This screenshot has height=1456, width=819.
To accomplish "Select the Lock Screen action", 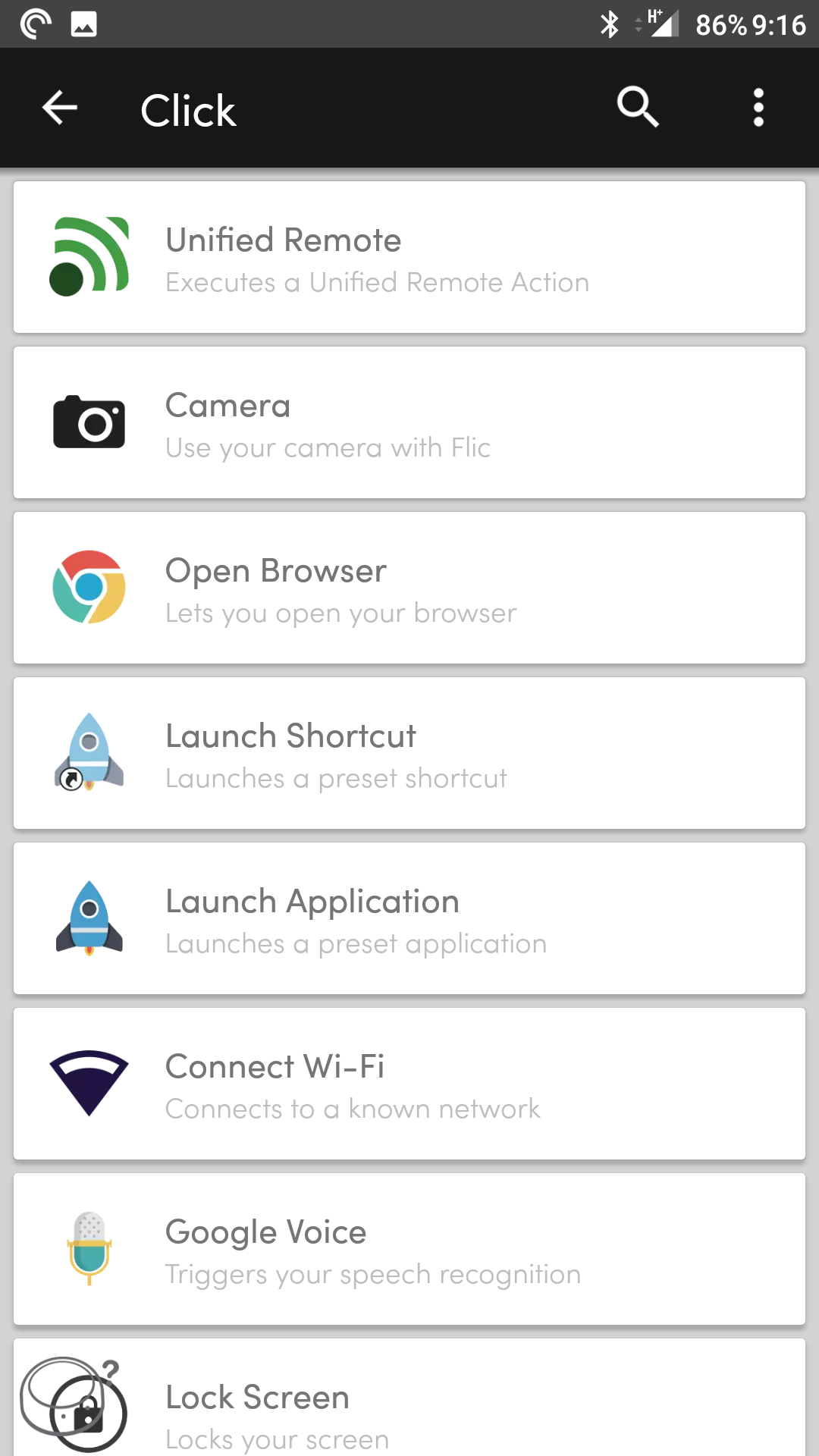I will [409, 1397].
